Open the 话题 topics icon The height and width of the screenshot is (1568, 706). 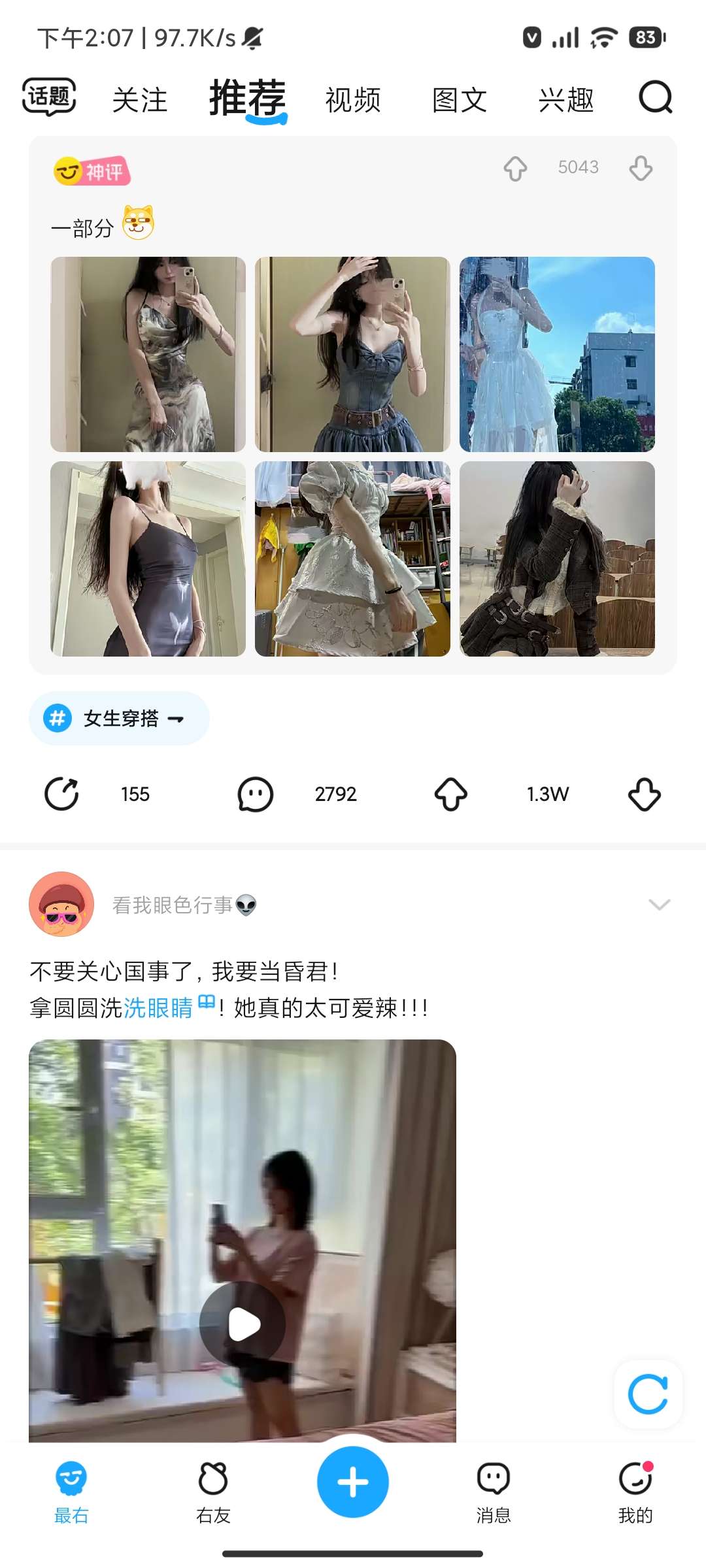[49, 97]
